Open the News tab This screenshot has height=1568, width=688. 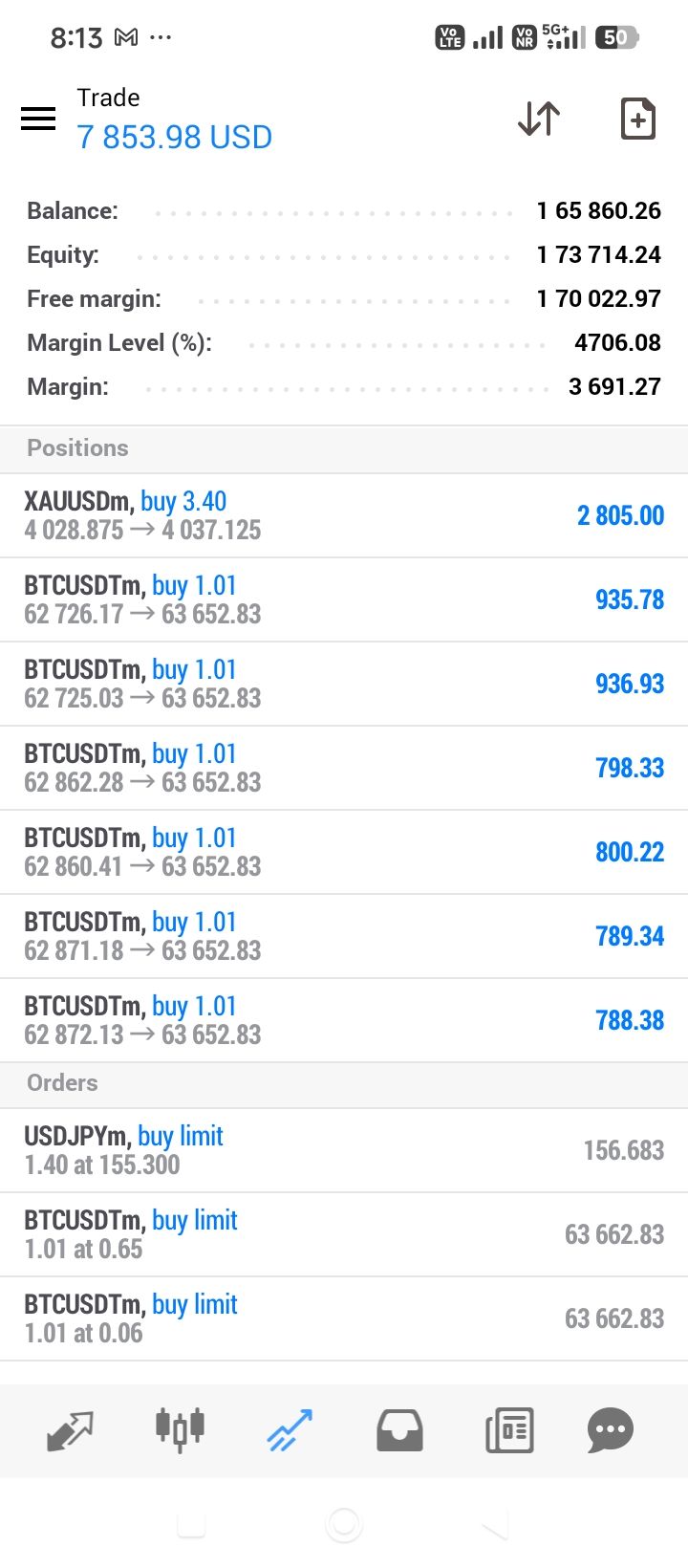[509, 1430]
